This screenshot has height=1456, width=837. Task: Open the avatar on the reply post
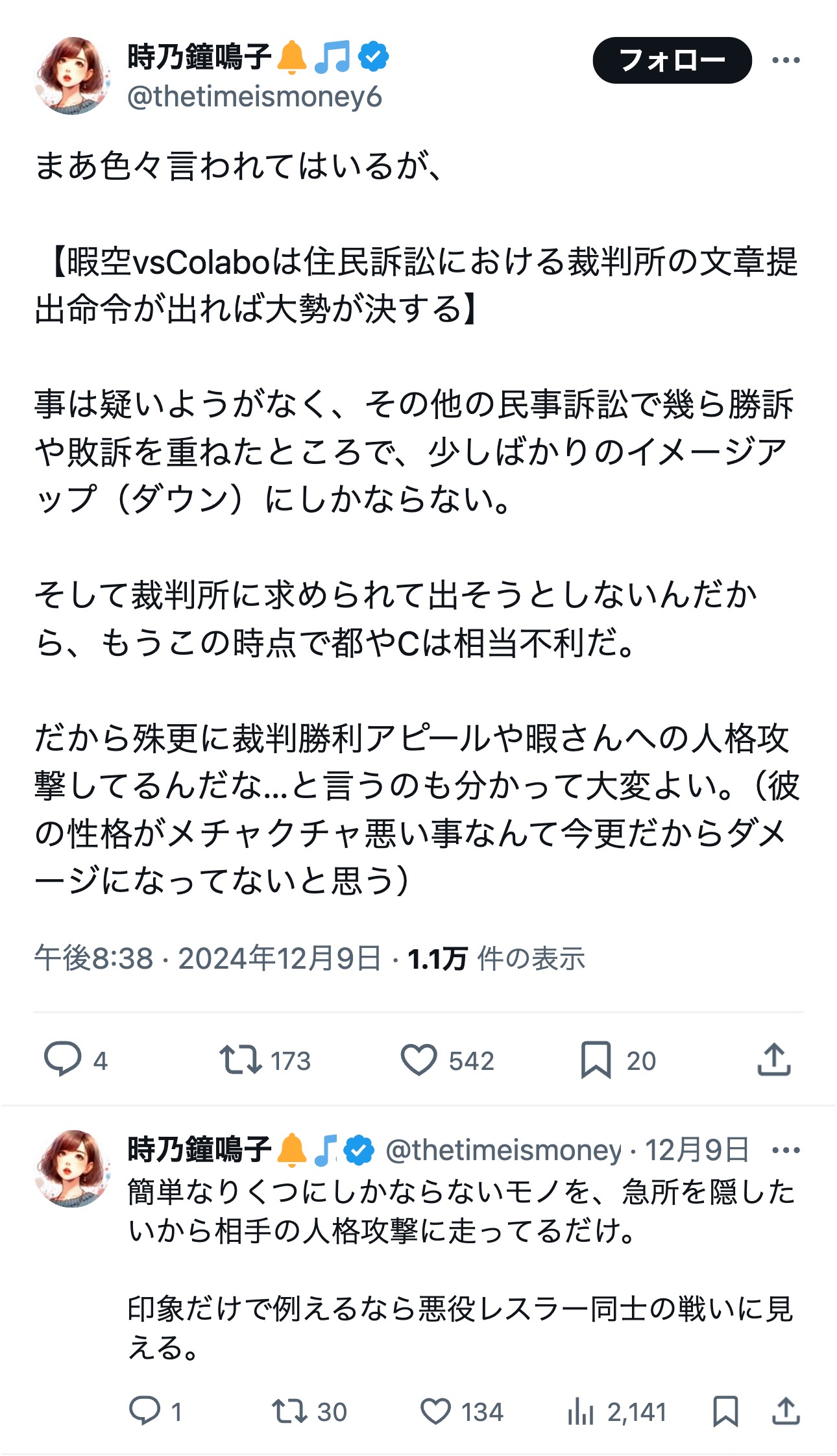72,1168
